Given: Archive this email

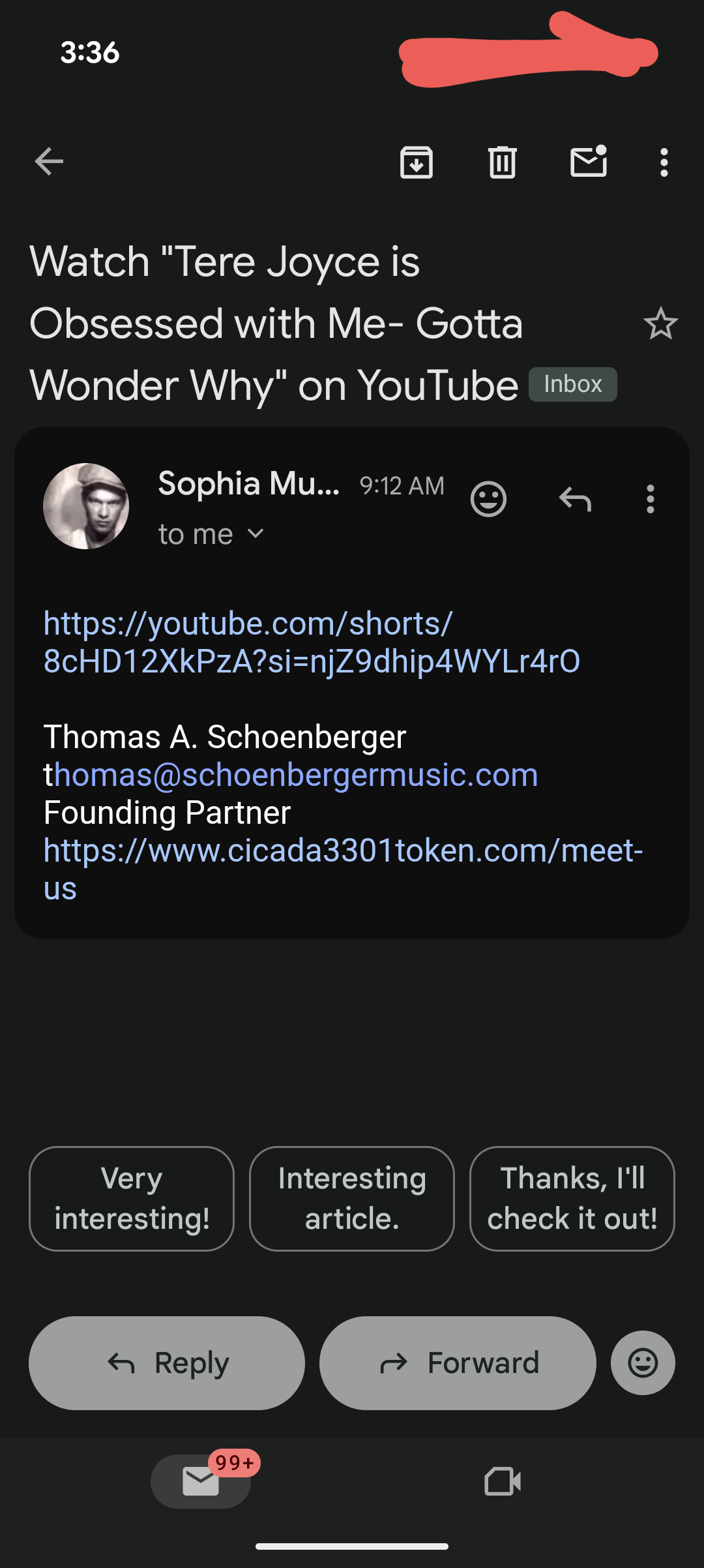Looking at the screenshot, I should click(417, 162).
